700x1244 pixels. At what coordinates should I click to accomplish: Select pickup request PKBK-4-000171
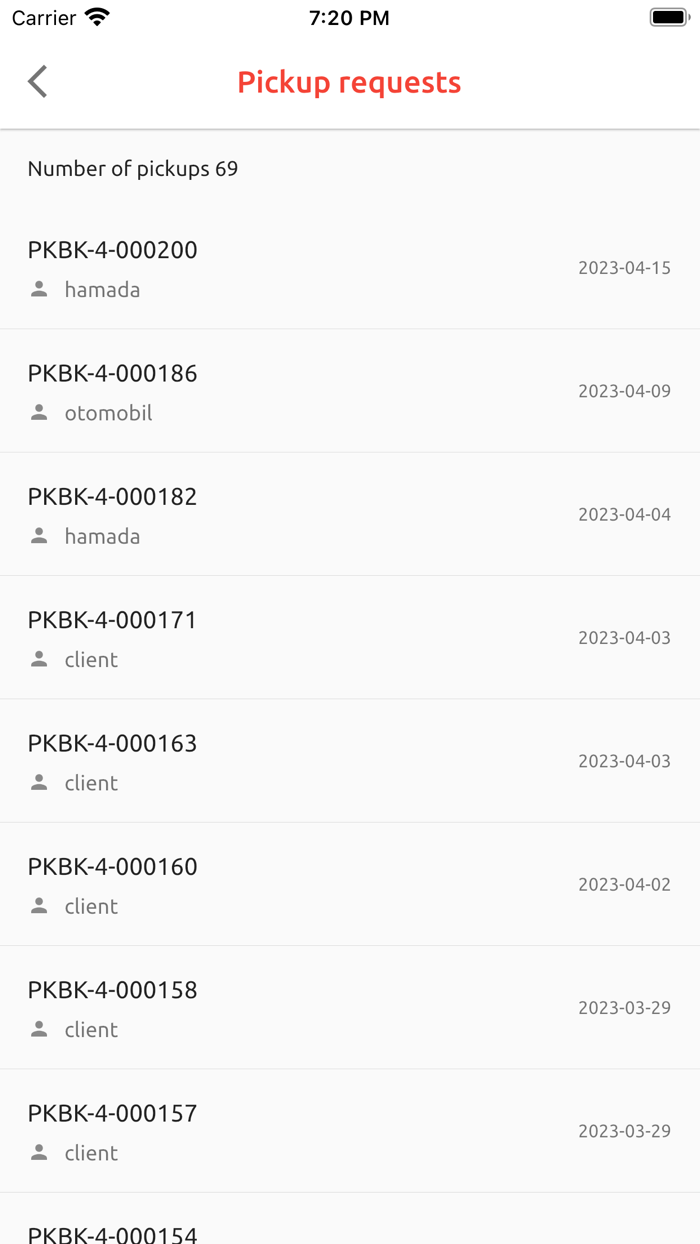350,638
